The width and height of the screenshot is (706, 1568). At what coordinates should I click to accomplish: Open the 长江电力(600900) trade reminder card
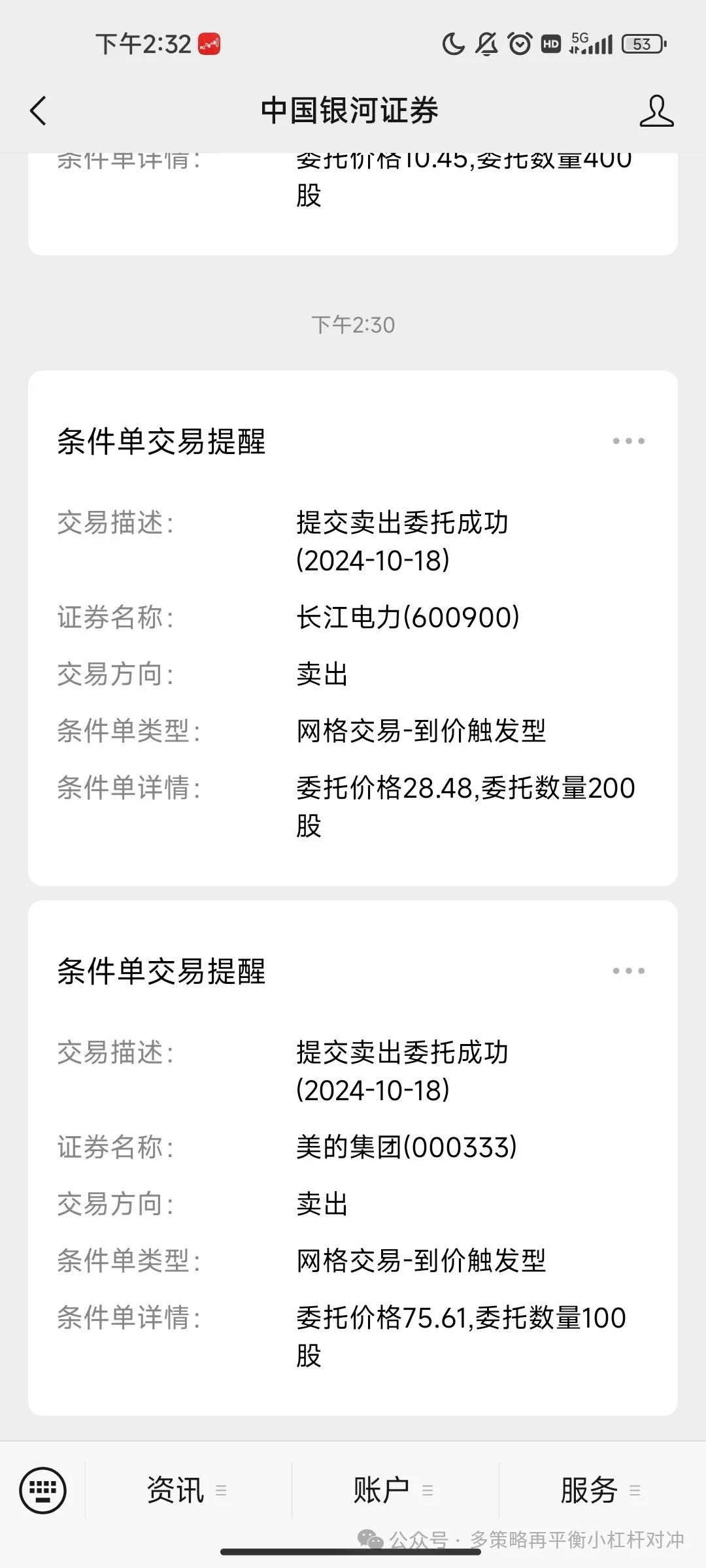coord(353,627)
